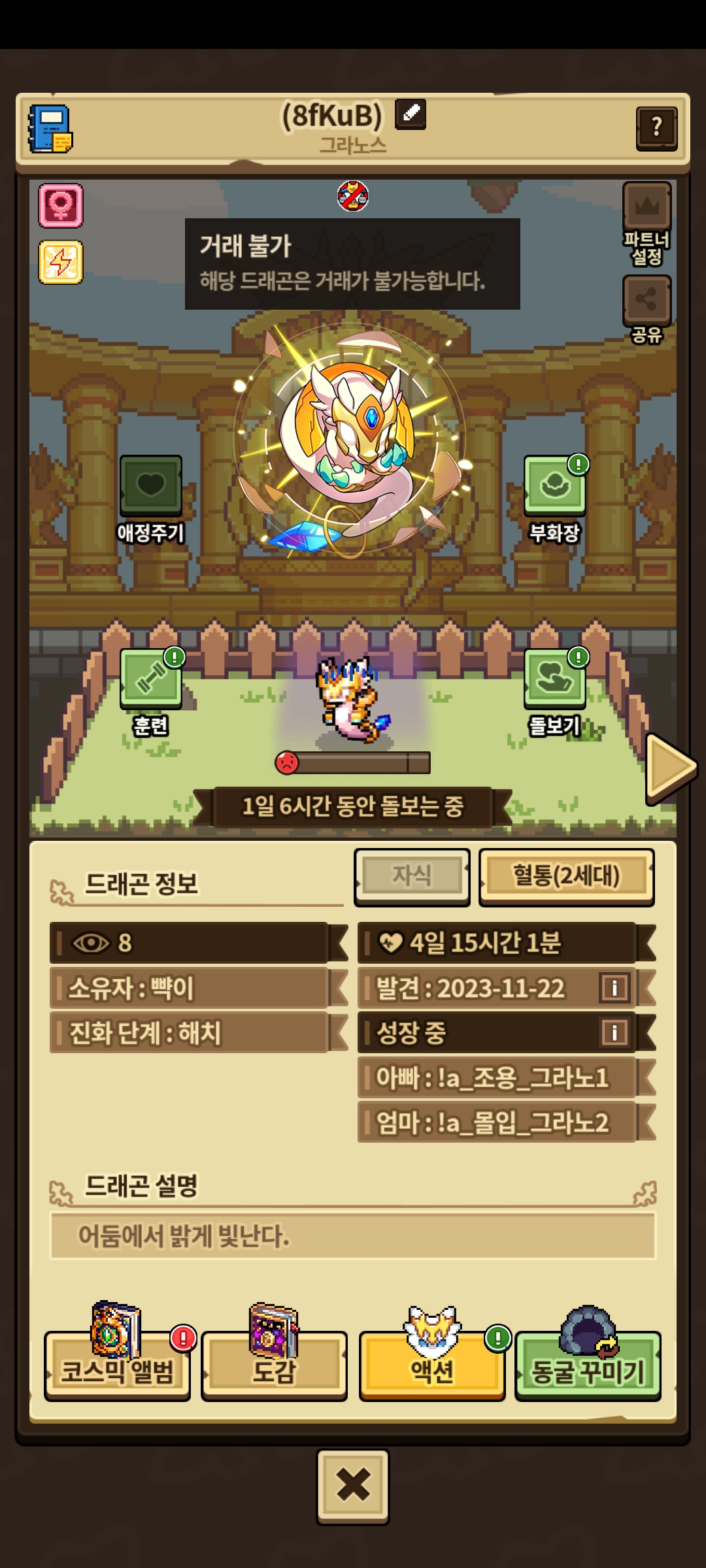This screenshot has height=1568, width=706.
Task: Open the help question mark
Action: coord(656,128)
